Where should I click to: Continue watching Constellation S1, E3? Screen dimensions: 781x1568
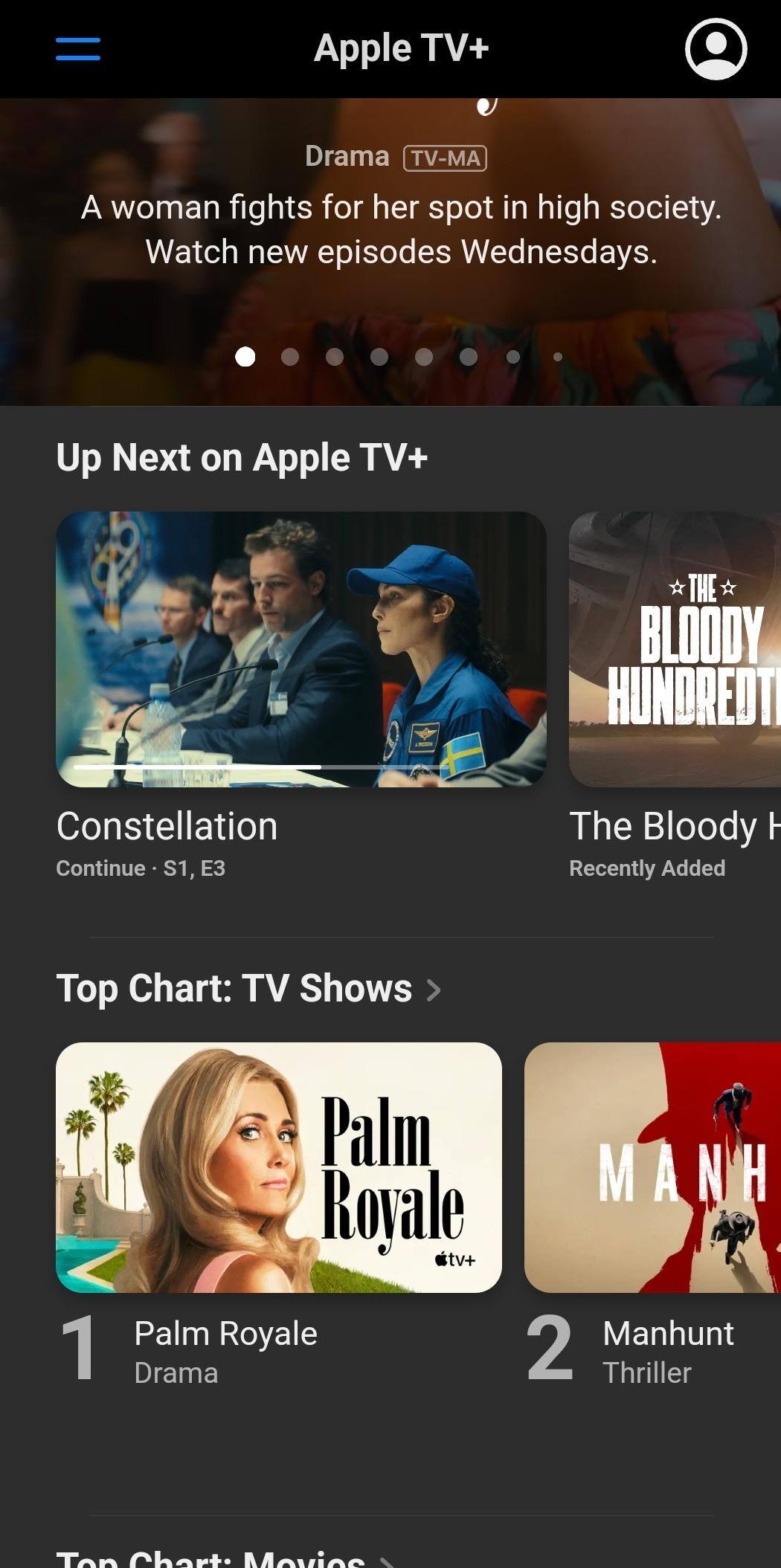301,649
